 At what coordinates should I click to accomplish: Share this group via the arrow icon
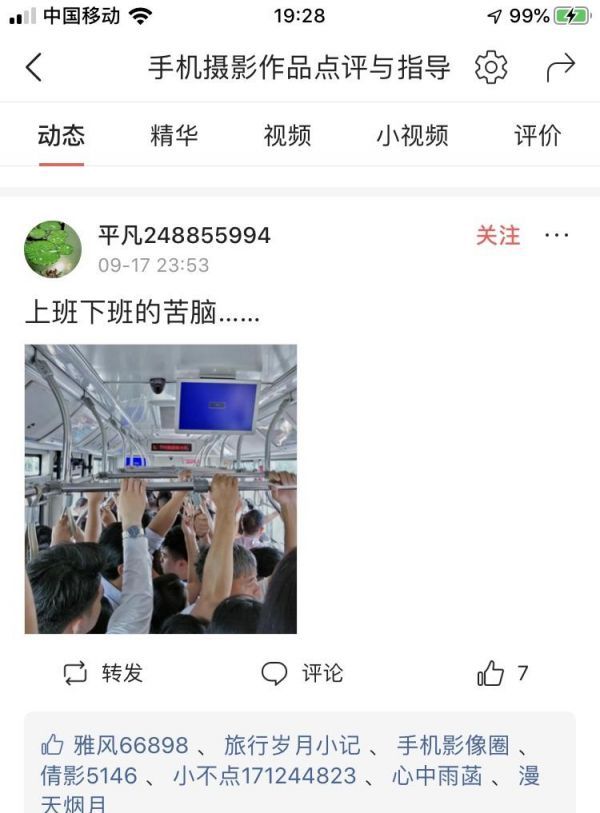coord(561,68)
